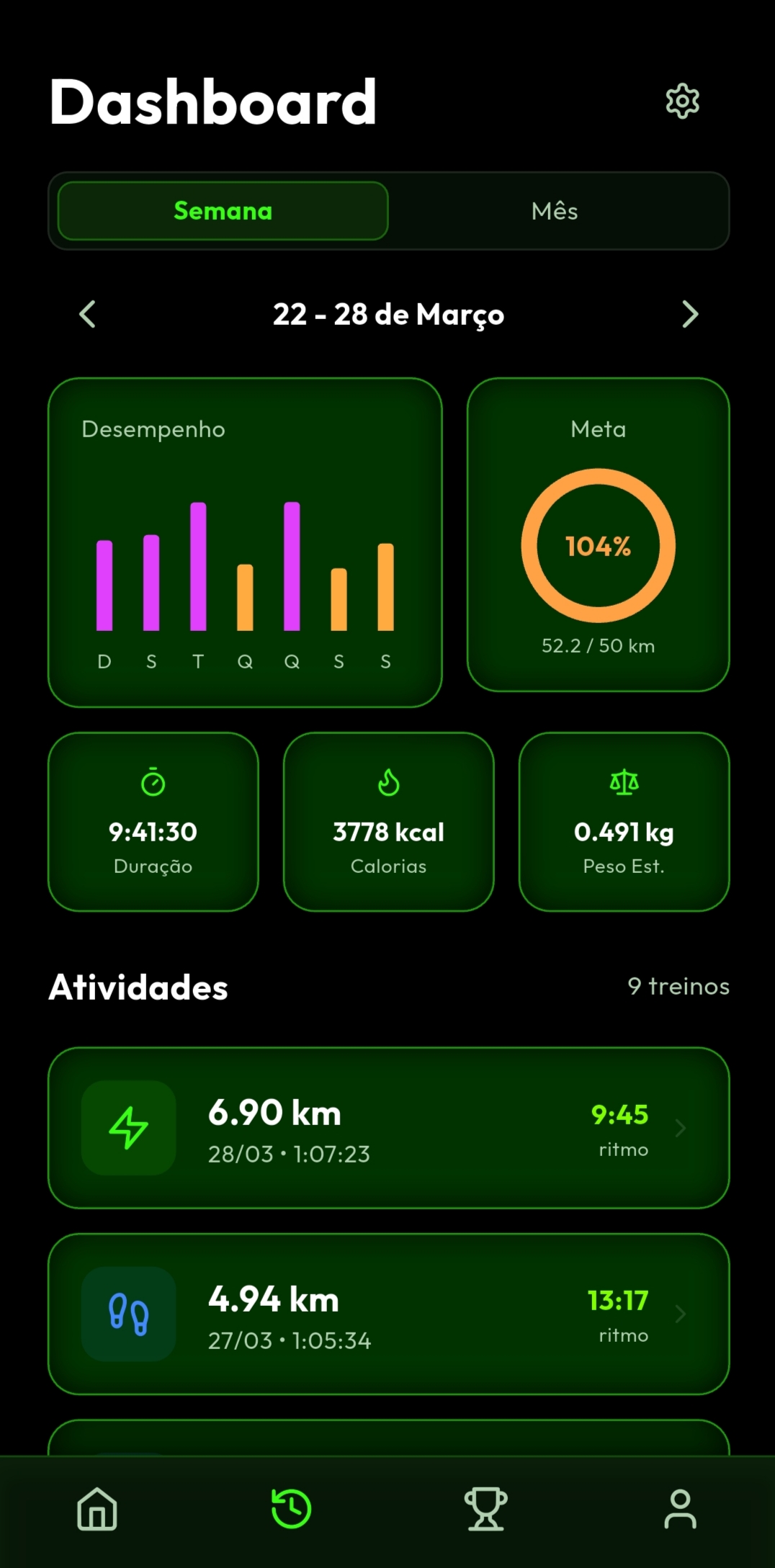Keep Semana view selected
Image resolution: width=775 pixels, height=1568 pixels.
[x=222, y=210]
